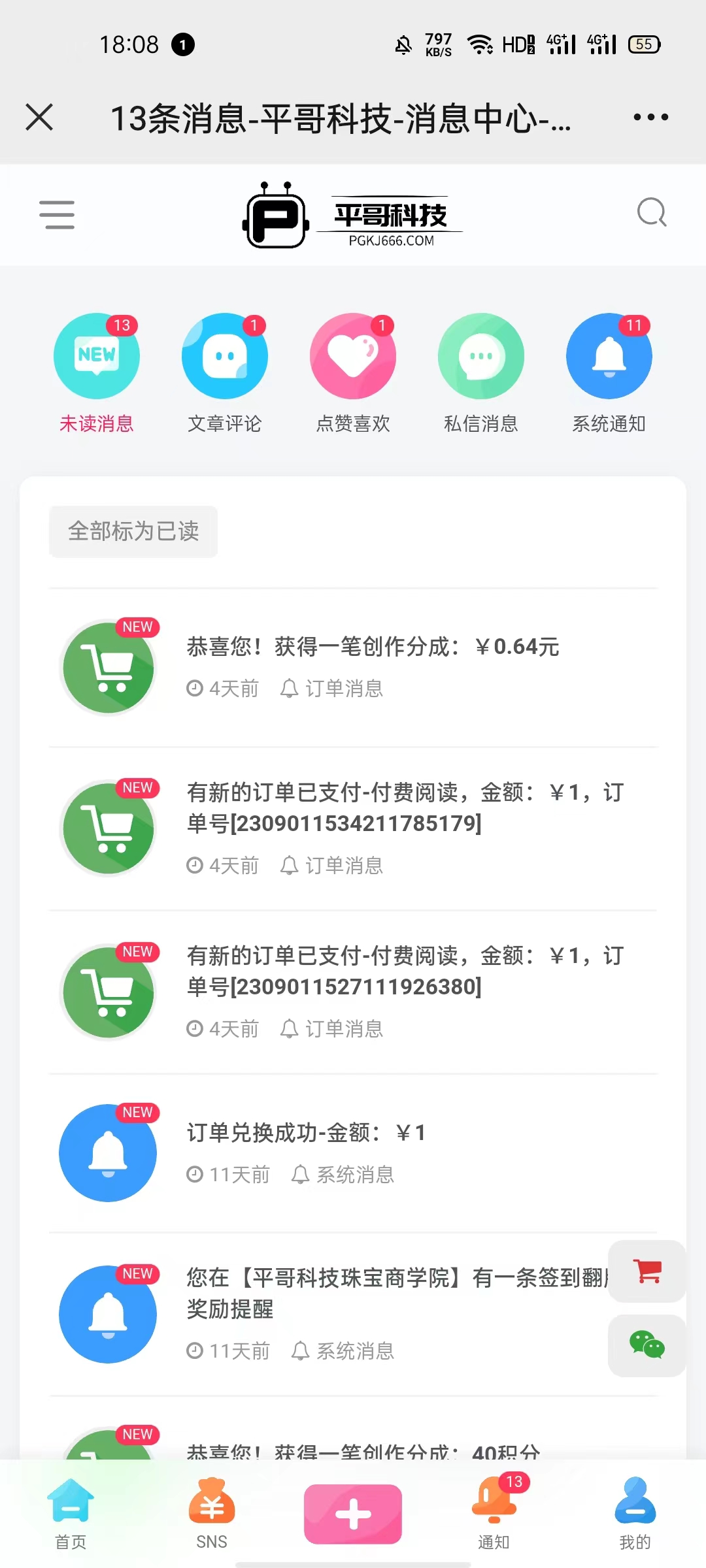Open the three-dot options menu
This screenshot has width=706, height=1568.
tap(648, 116)
